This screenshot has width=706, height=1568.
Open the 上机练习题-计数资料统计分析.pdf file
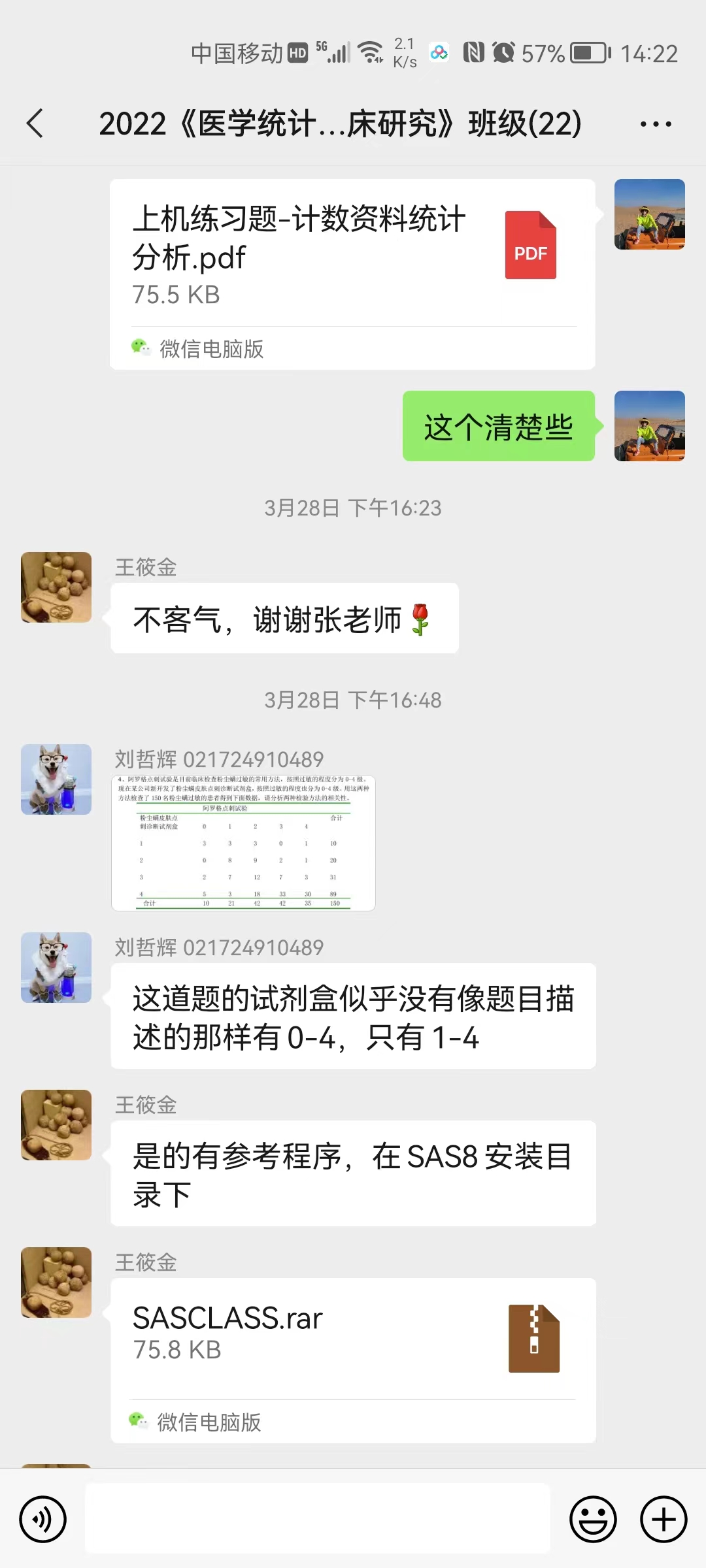[352, 273]
